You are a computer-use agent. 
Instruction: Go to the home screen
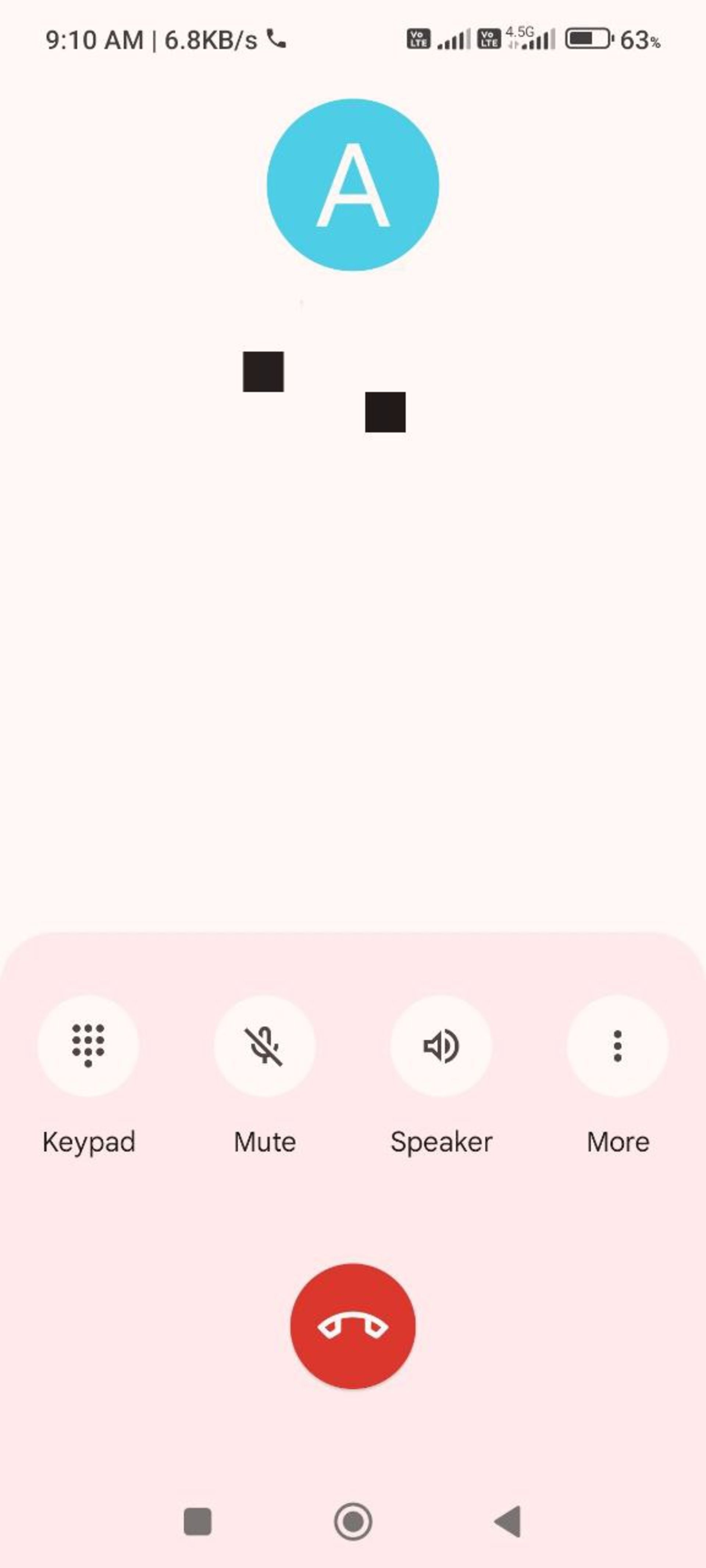[x=353, y=1522]
